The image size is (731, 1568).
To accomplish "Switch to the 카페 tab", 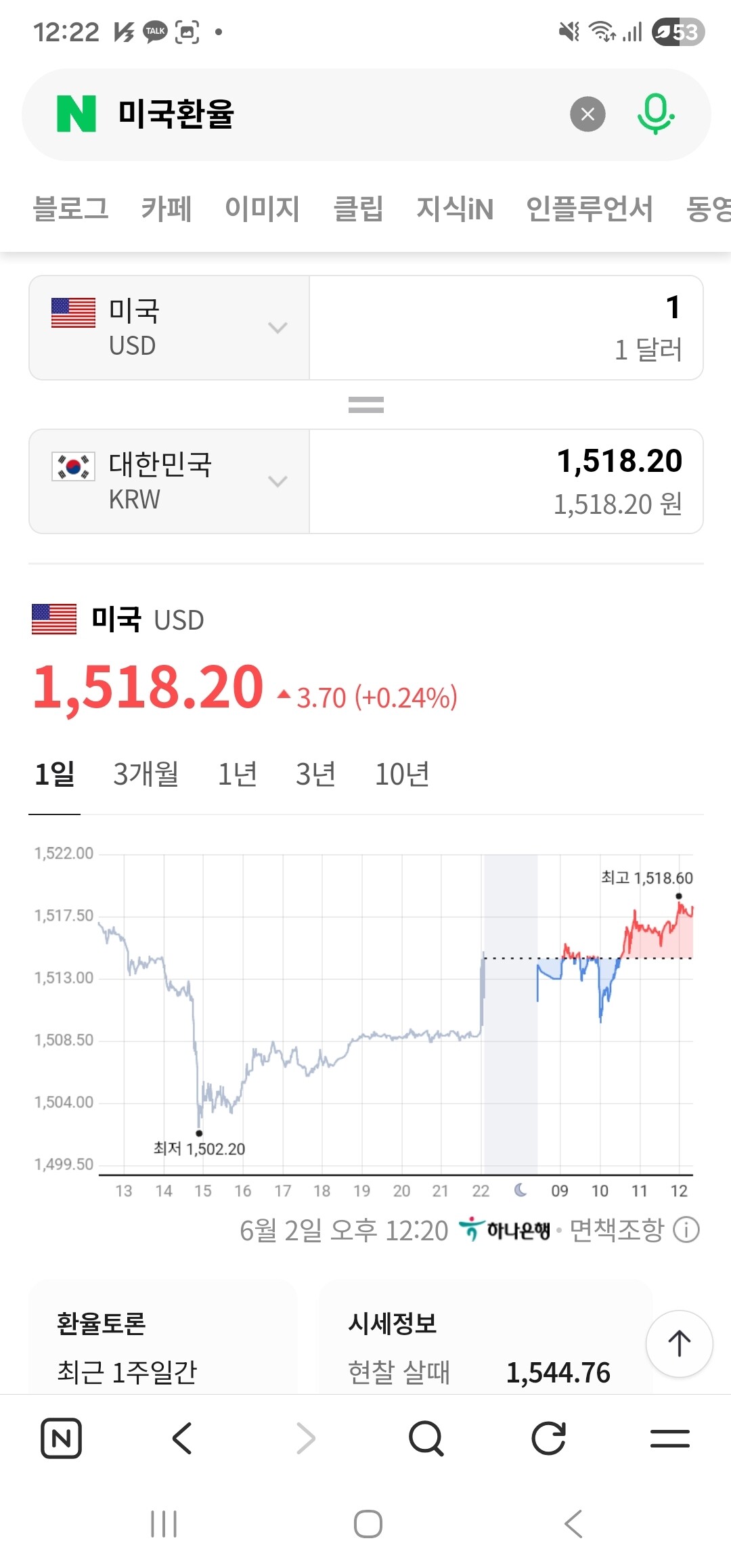I will click(167, 208).
